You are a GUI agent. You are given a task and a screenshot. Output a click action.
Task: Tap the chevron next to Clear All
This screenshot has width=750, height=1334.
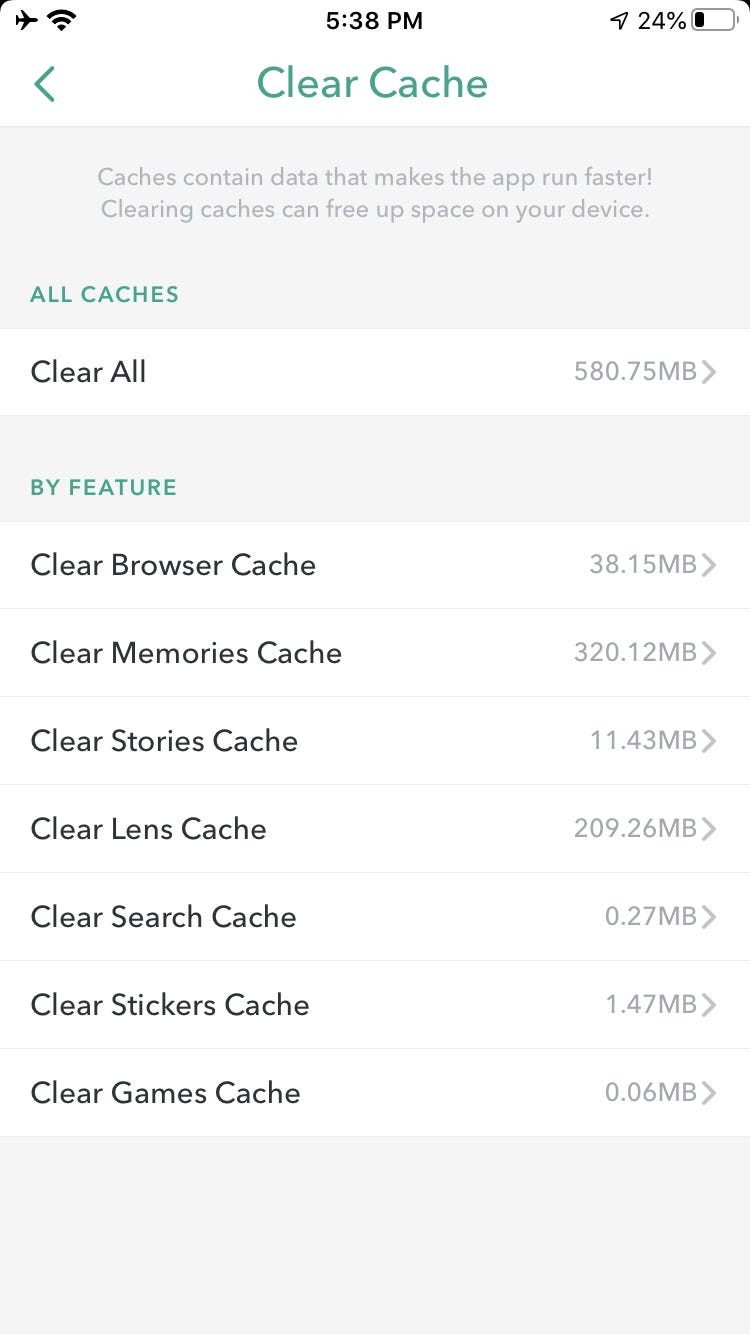point(711,372)
